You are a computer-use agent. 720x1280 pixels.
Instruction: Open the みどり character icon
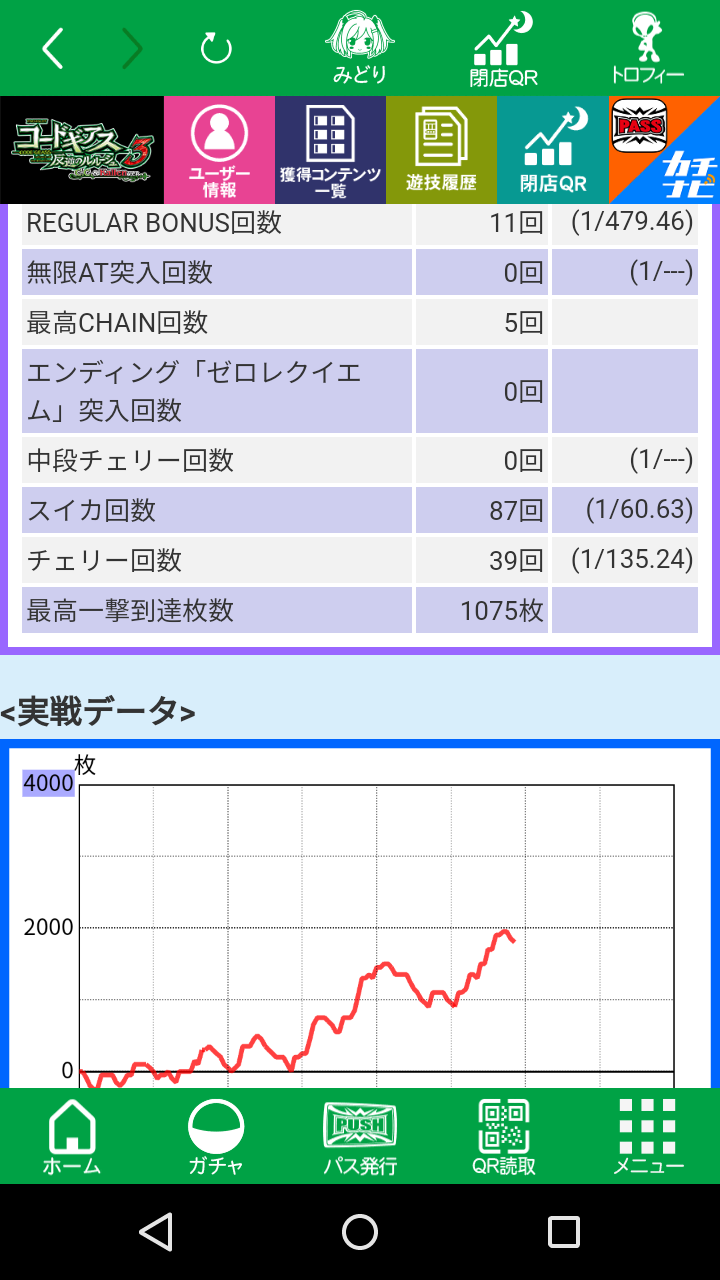click(x=359, y=48)
